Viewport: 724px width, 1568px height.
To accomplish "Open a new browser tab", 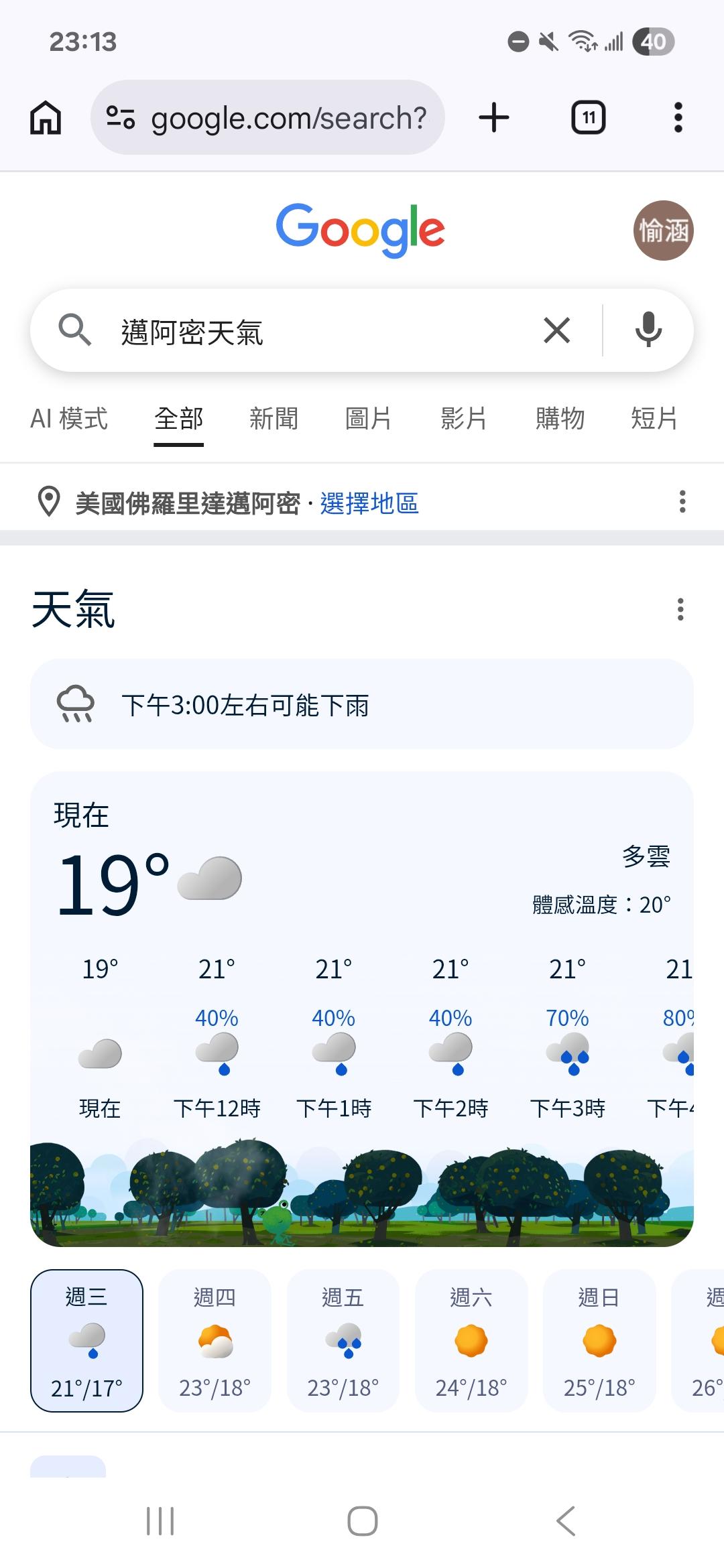I will 494,118.
